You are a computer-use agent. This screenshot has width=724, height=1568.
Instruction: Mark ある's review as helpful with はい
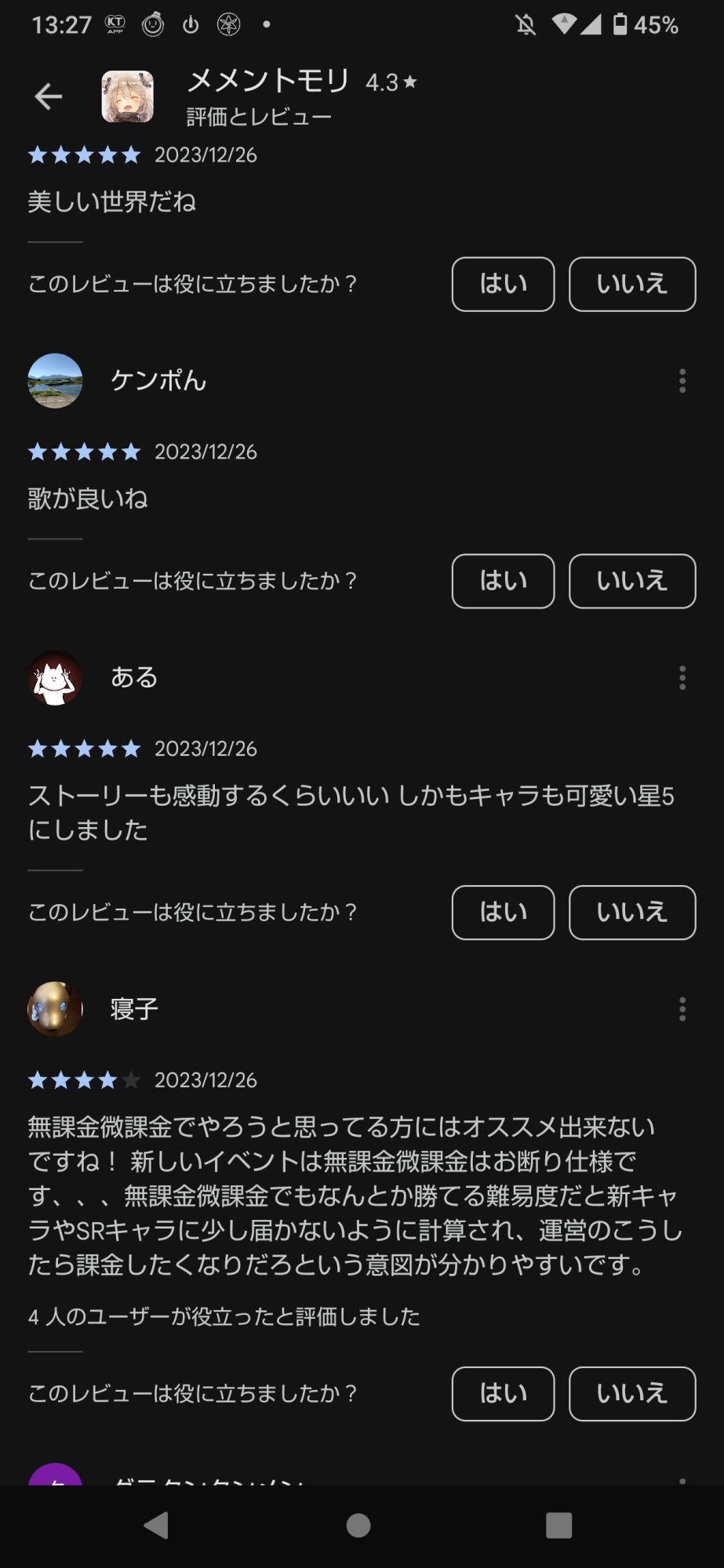[x=503, y=912]
